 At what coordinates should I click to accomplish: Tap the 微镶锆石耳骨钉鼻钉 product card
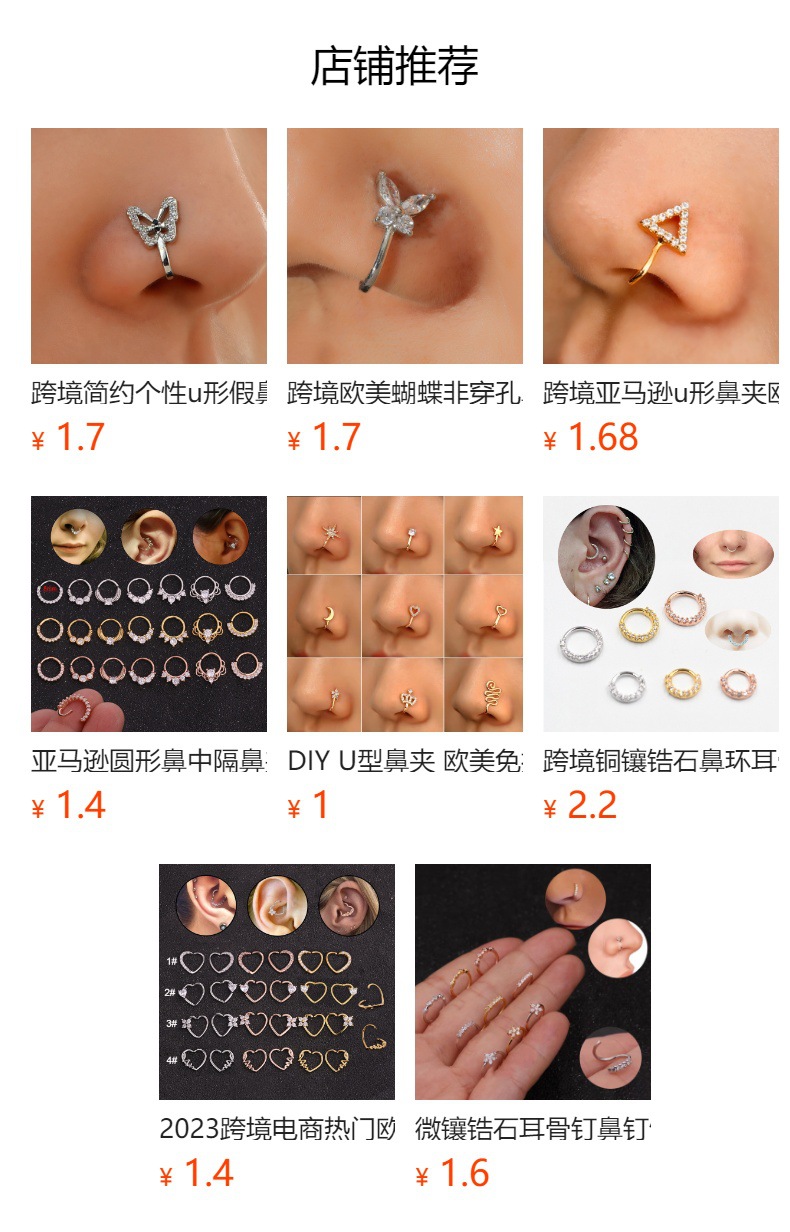[x=533, y=982]
